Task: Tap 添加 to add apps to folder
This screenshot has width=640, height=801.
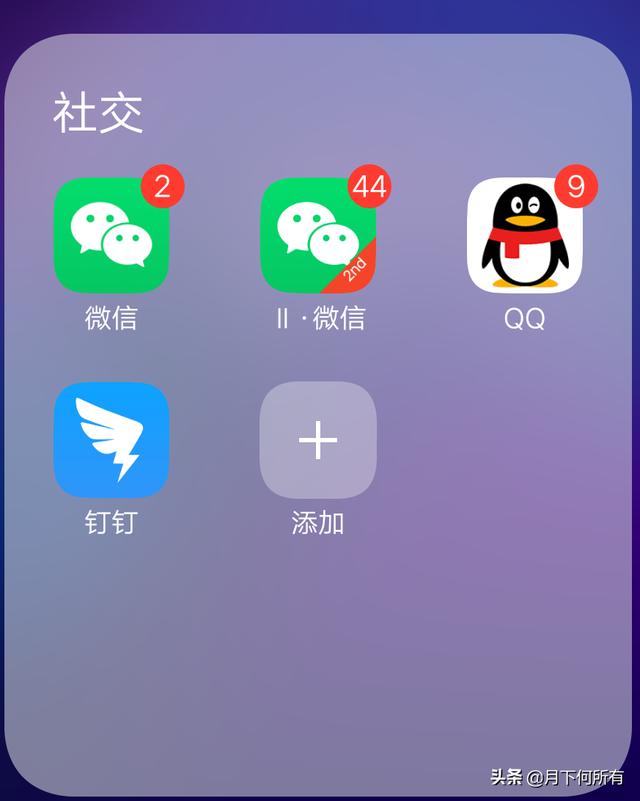Action: (318, 440)
